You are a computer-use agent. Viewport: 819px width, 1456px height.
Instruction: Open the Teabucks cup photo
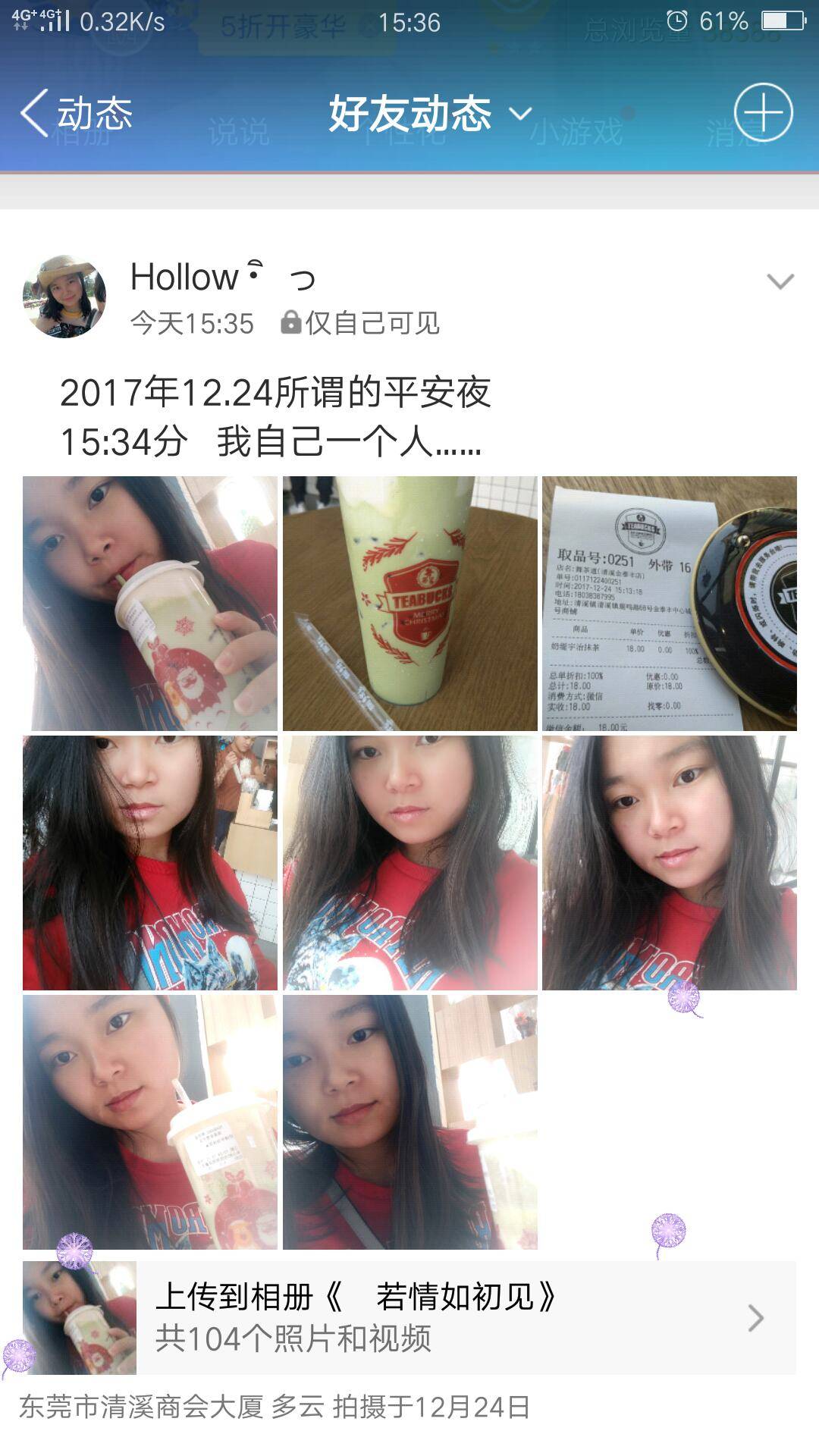[x=409, y=603]
